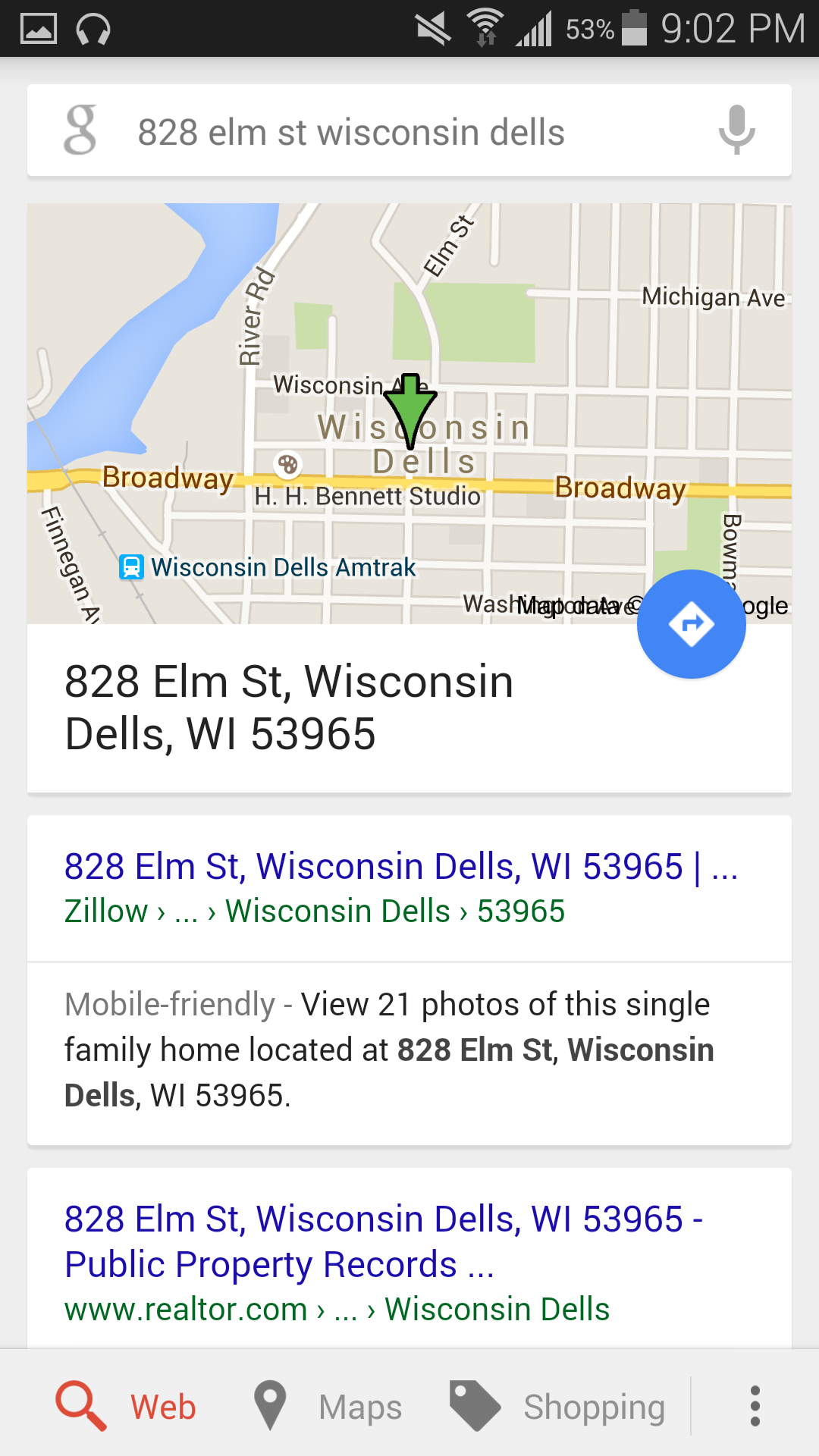Open the three-dot overflow menu
819x1456 pixels.
point(755,1407)
